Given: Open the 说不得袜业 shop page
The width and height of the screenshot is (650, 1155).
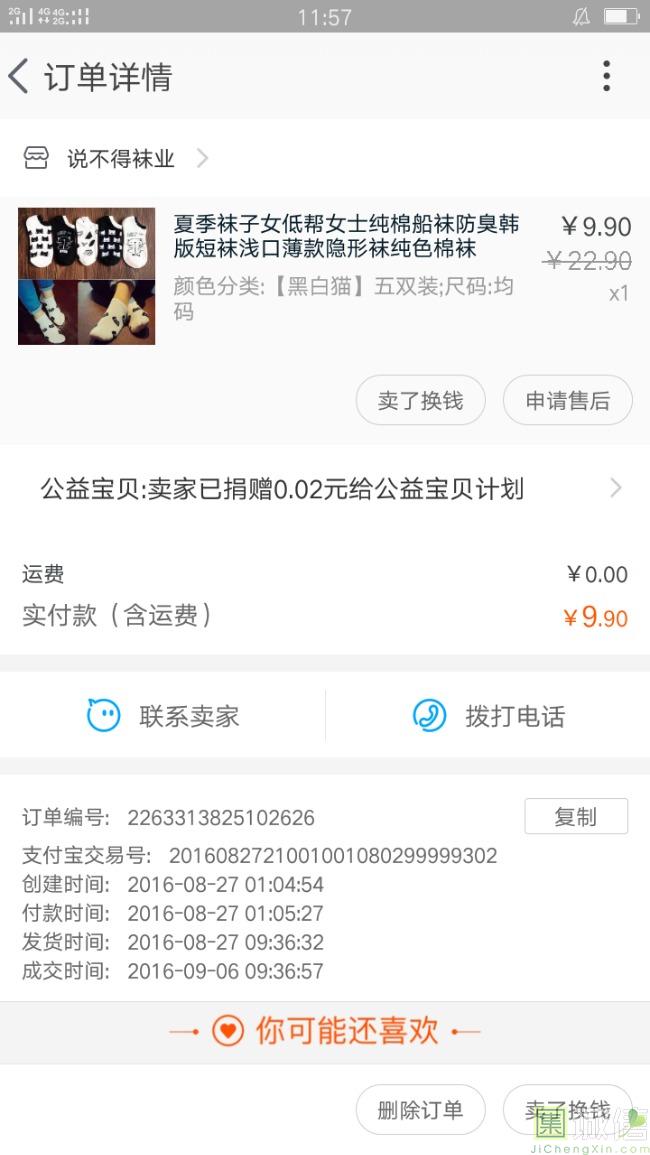Looking at the screenshot, I should (120, 158).
